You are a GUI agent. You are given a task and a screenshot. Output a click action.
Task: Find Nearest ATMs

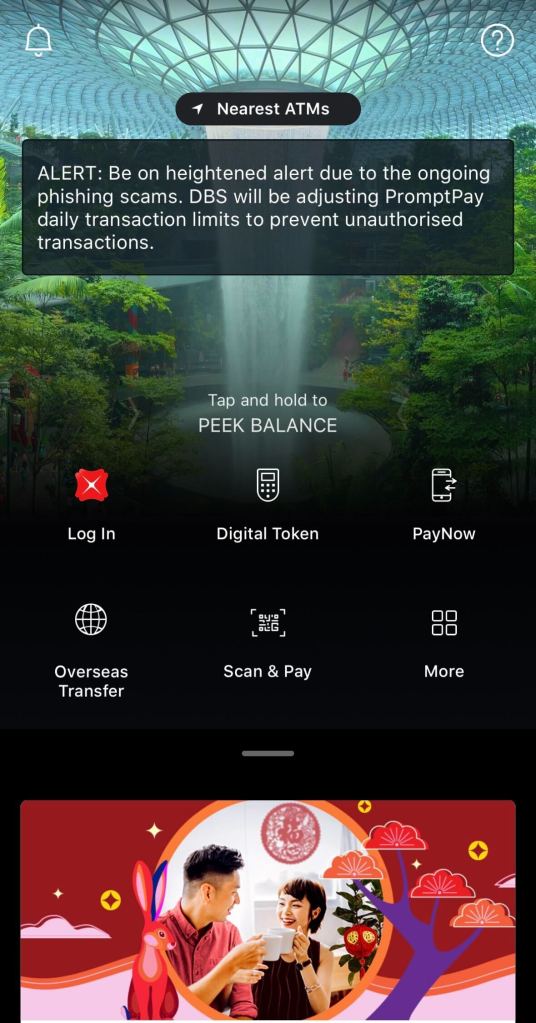pos(268,109)
